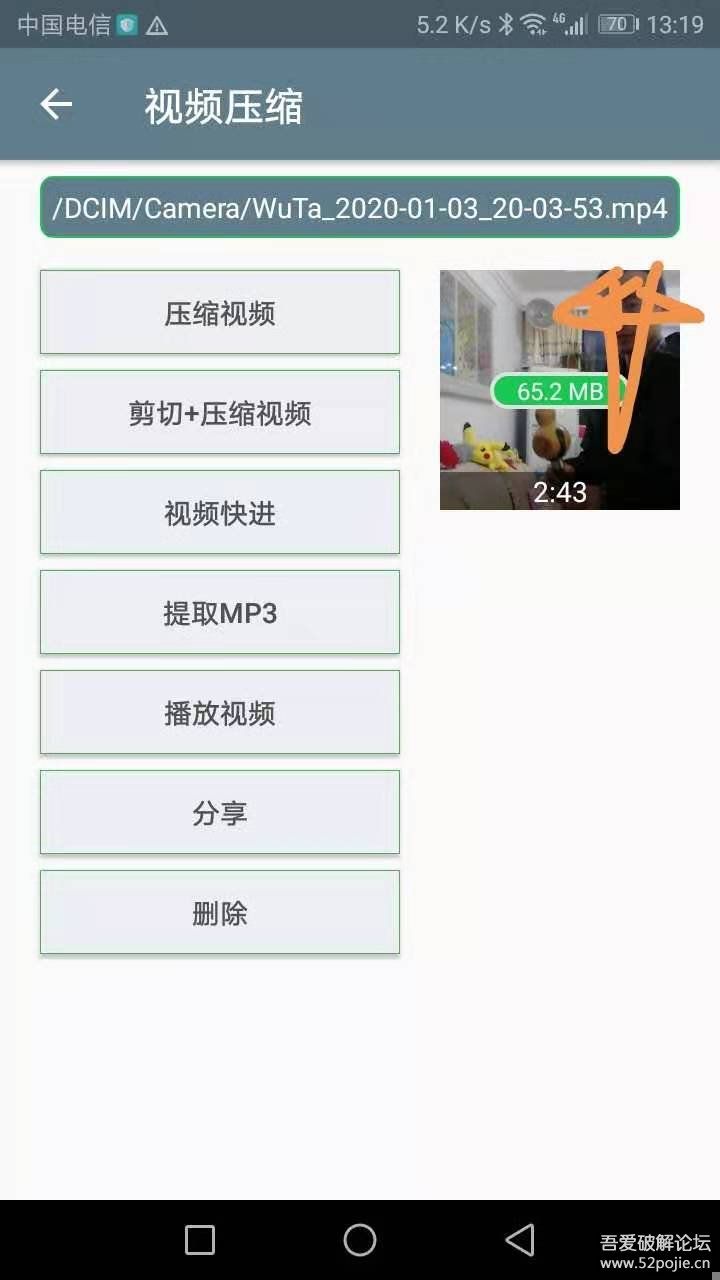Choose 视频快进 to speed up video
Screen dimensions: 720x1280
tap(220, 512)
